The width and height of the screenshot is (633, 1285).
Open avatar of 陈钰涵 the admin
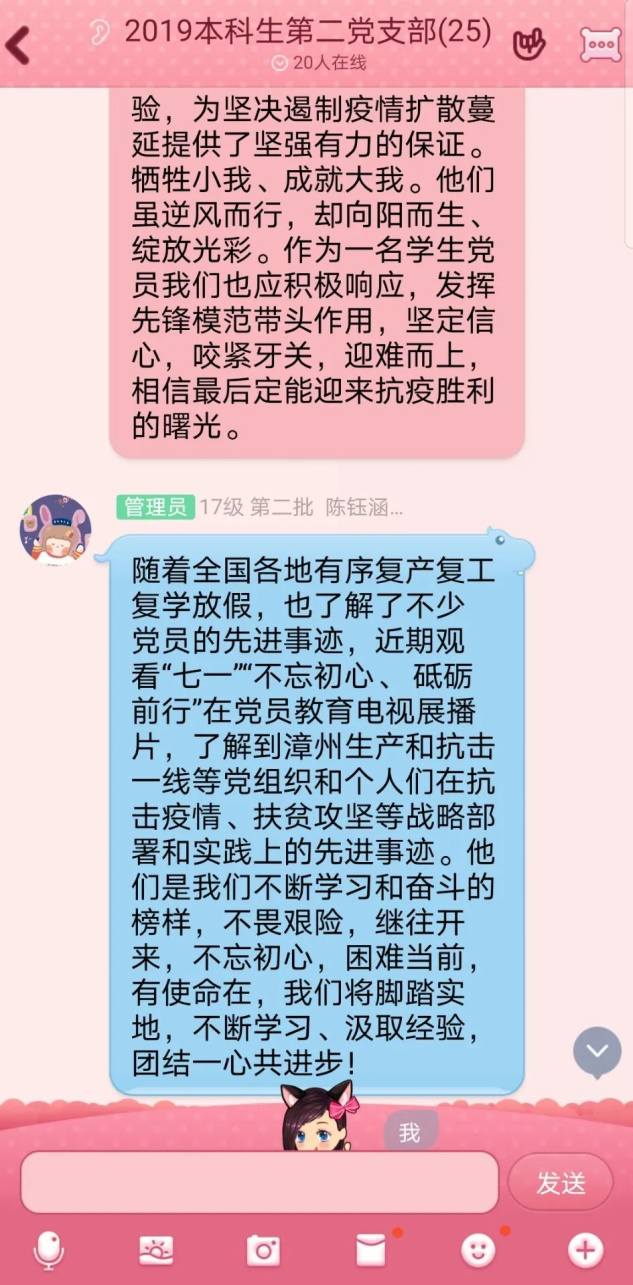[x=55, y=529]
